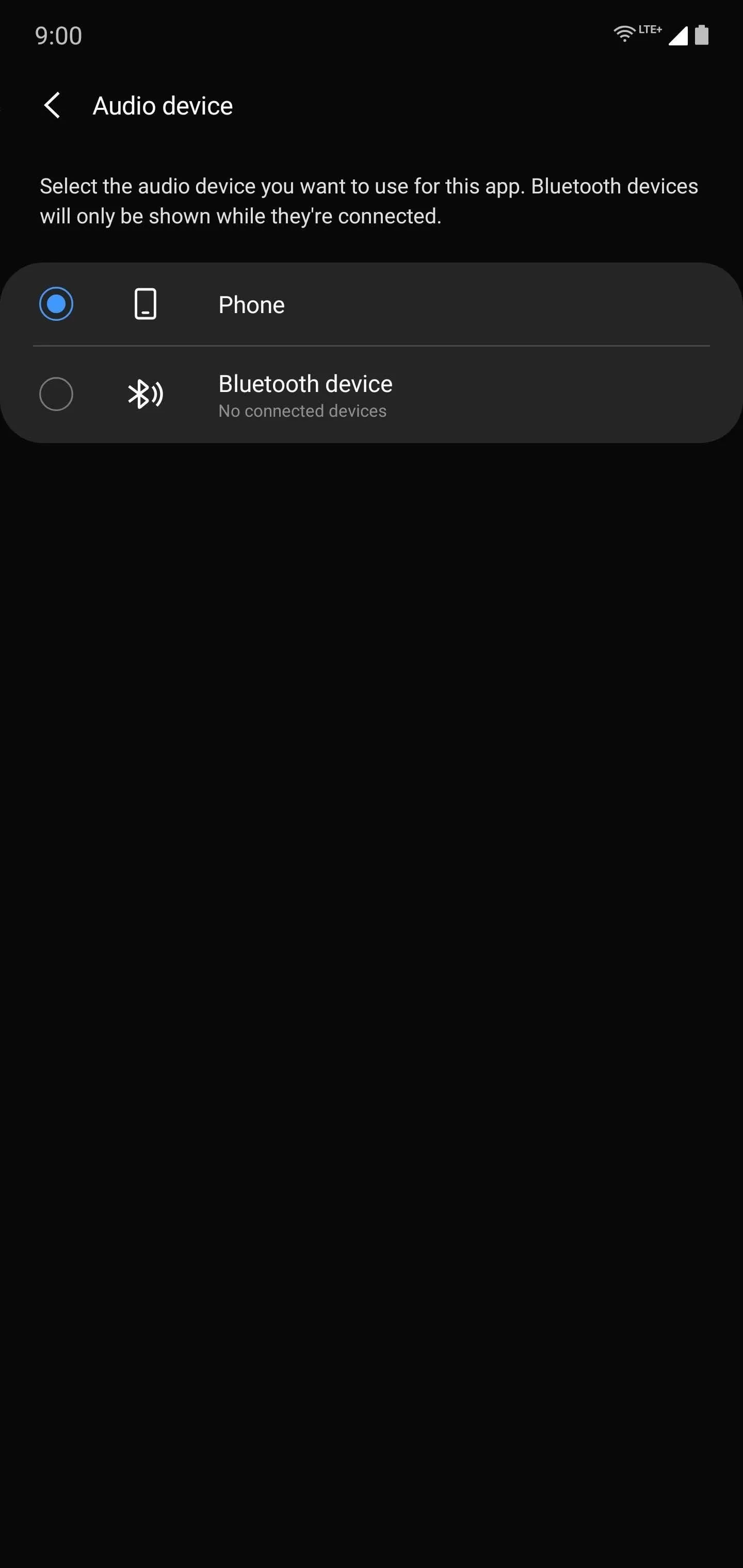743x1568 pixels.
Task: Go back from Audio device screen
Action: 53,106
